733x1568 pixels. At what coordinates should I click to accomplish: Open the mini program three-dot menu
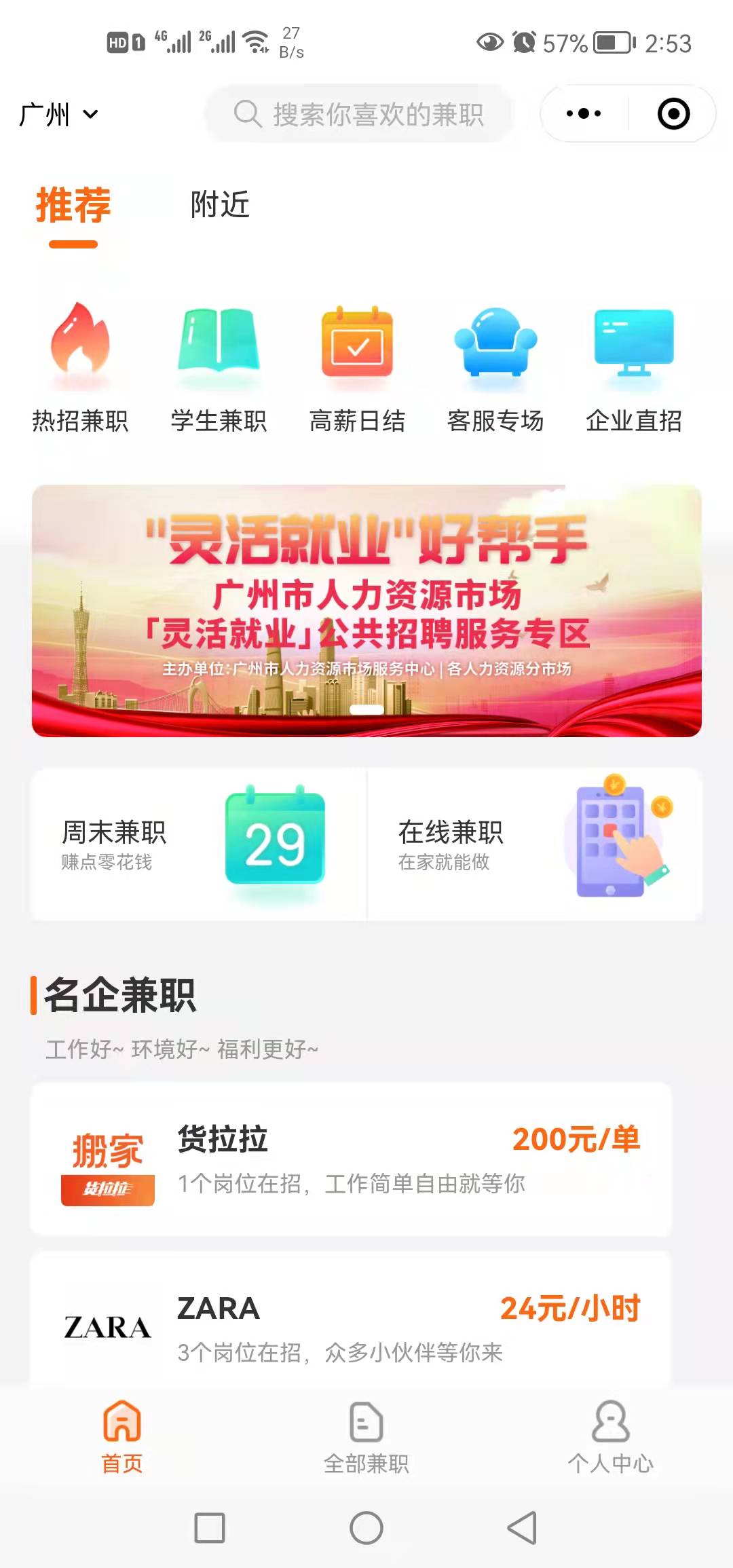pyautogui.click(x=584, y=113)
